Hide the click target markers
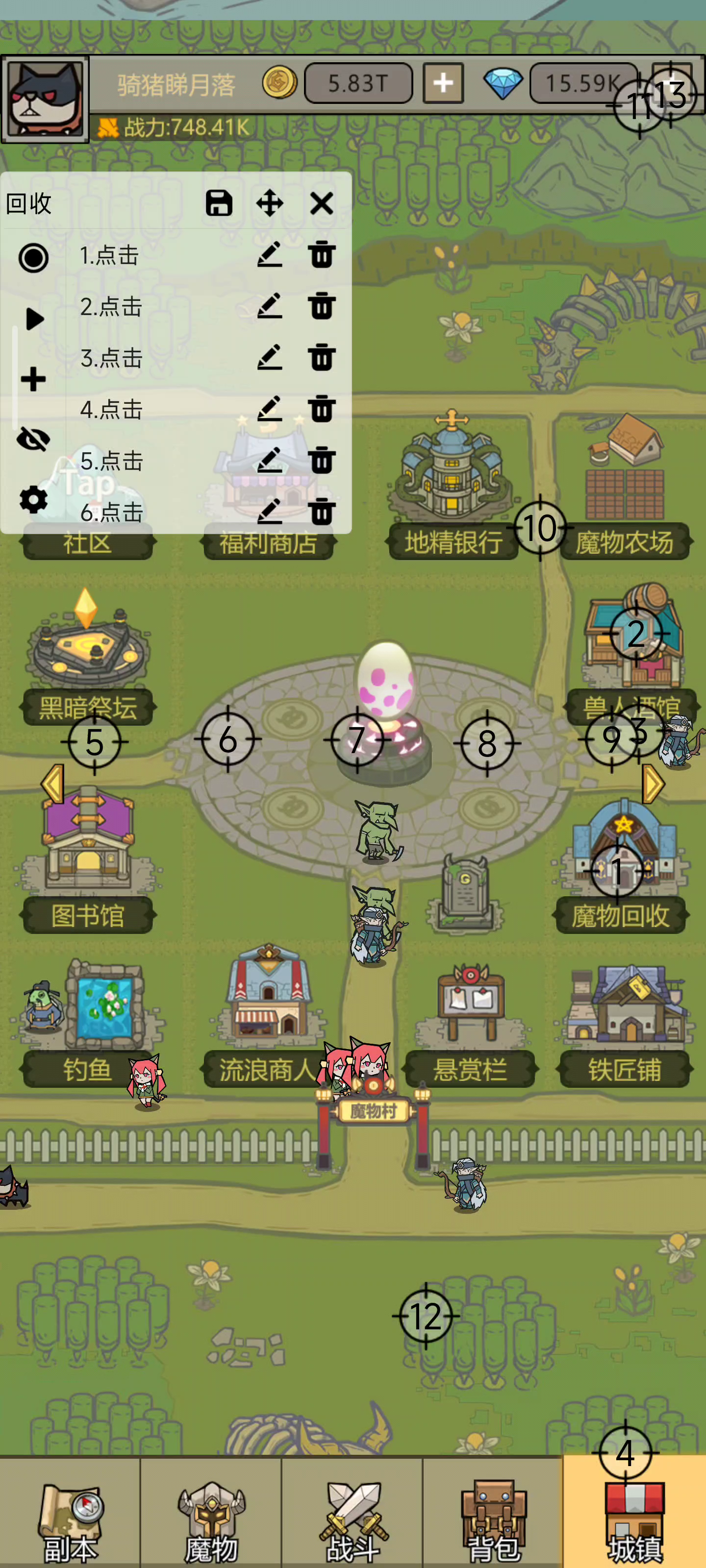 point(33,439)
